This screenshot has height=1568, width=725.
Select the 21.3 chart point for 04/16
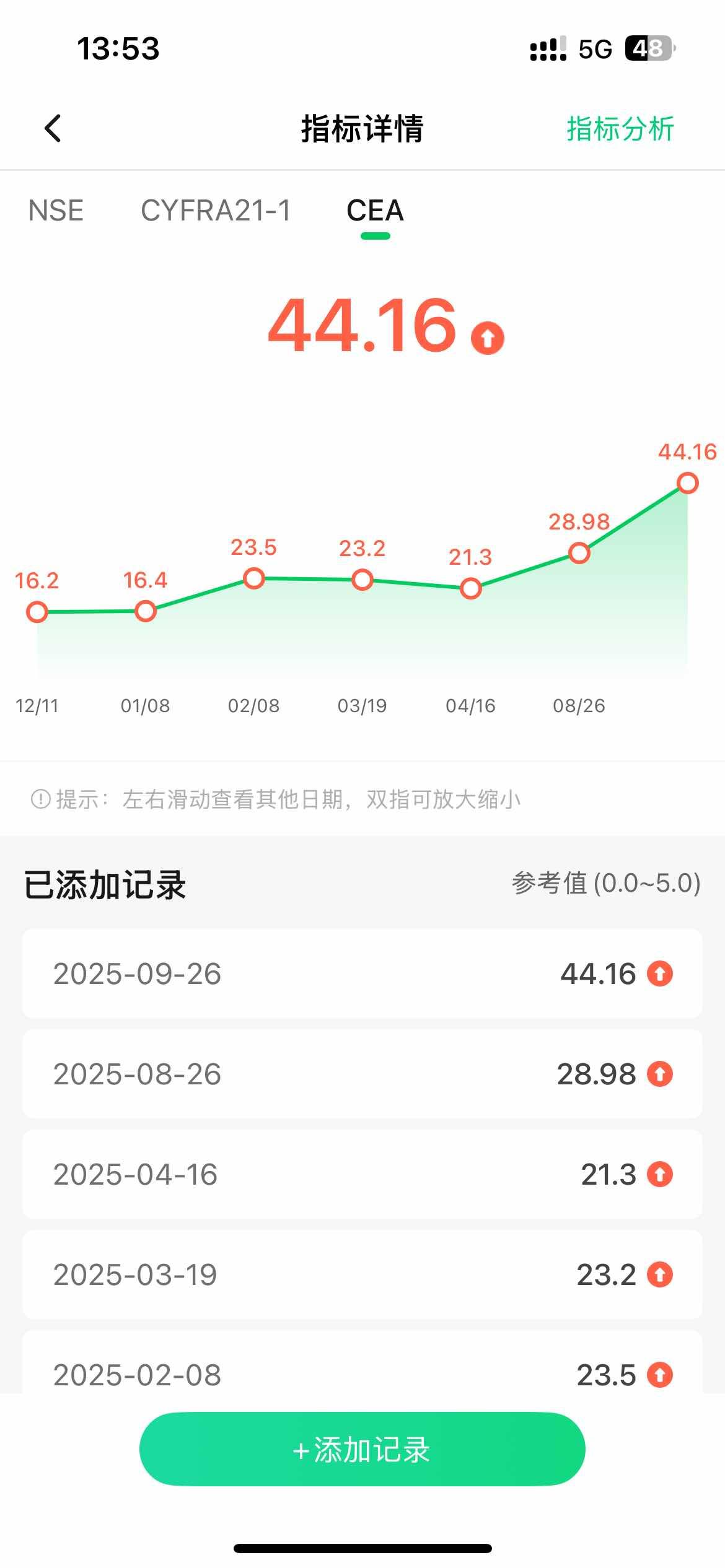(x=470, y=588)
